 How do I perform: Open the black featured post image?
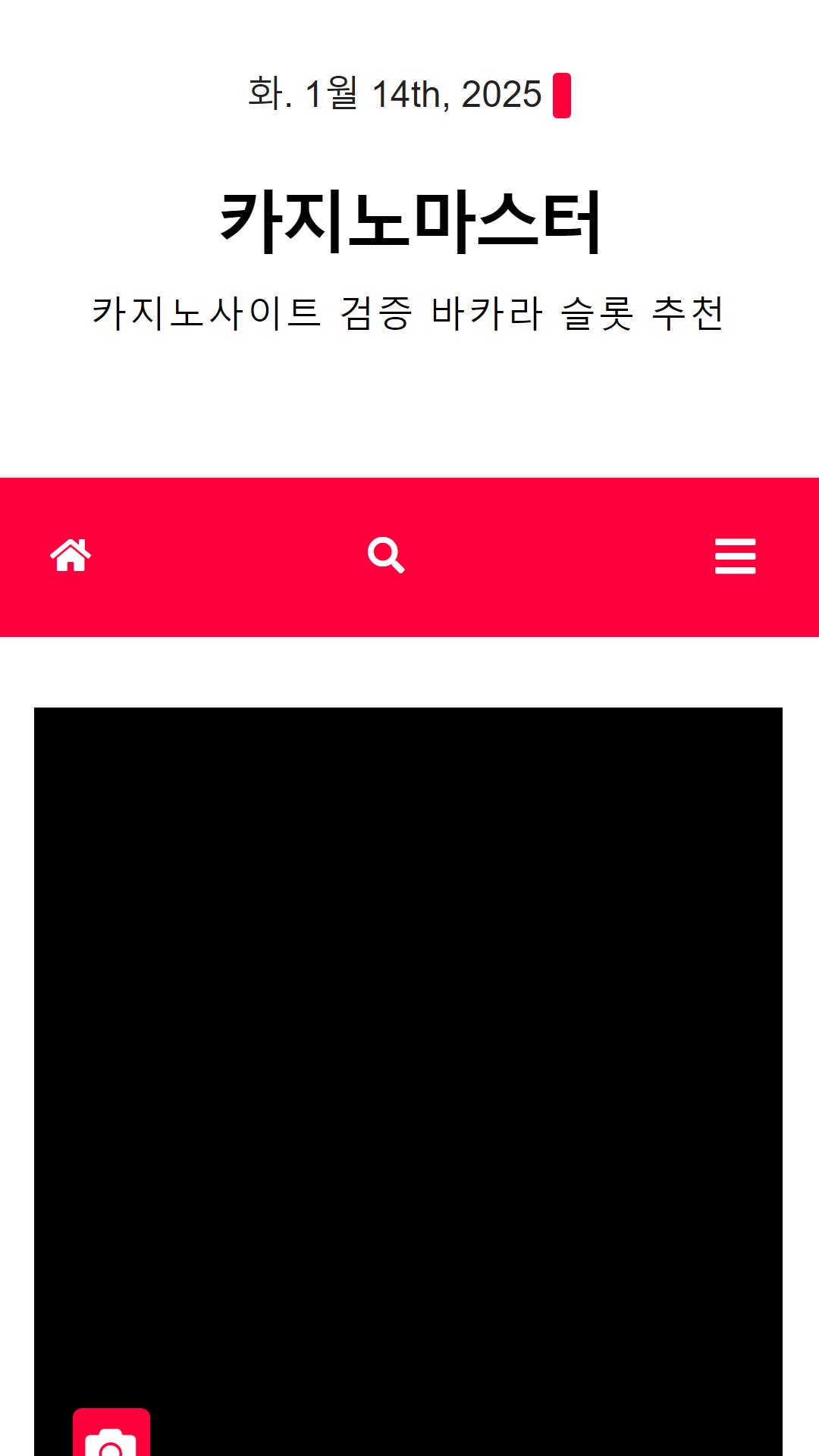tap(408, 1081)
